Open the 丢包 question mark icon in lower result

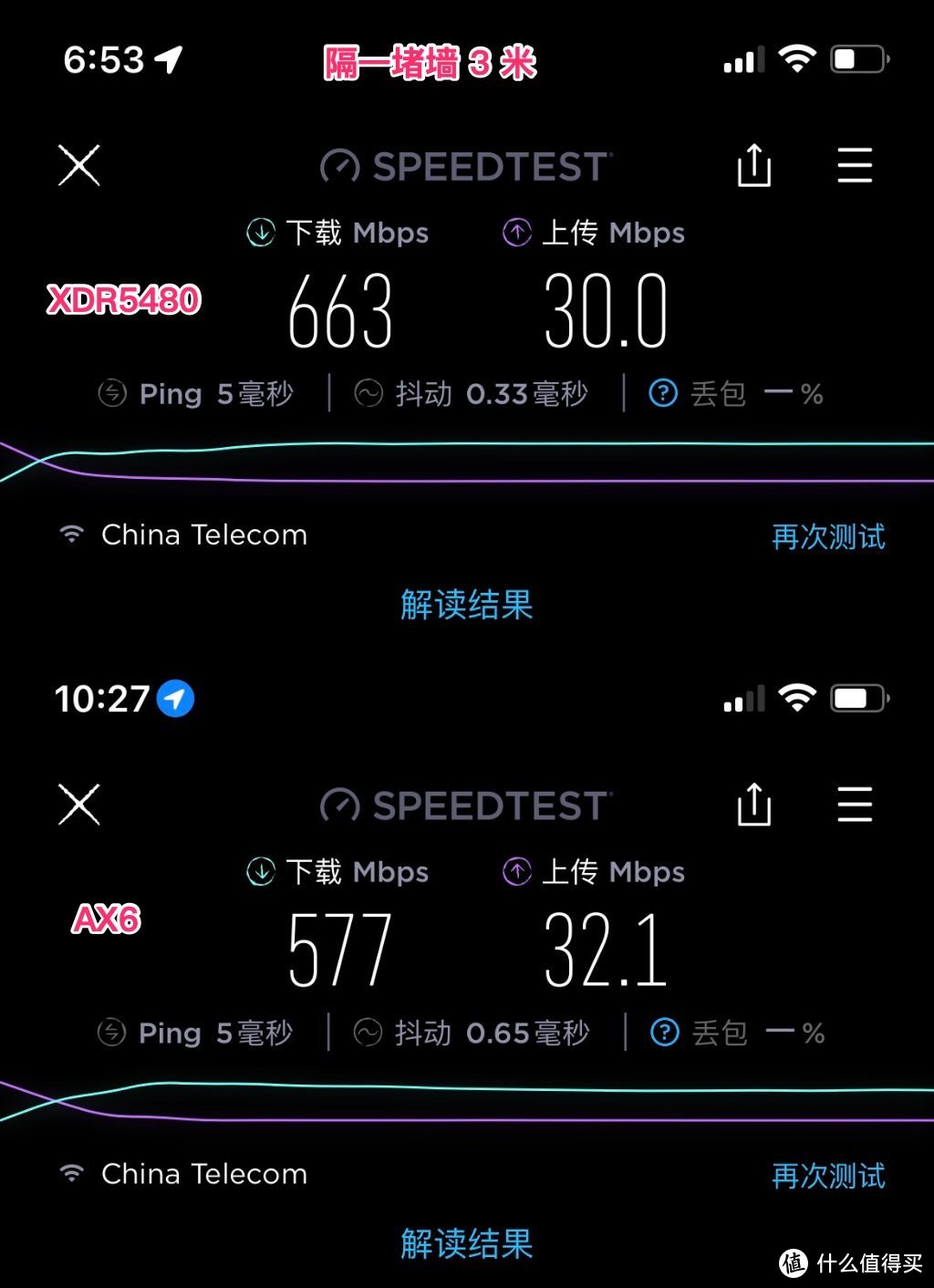pos(663,1032)
